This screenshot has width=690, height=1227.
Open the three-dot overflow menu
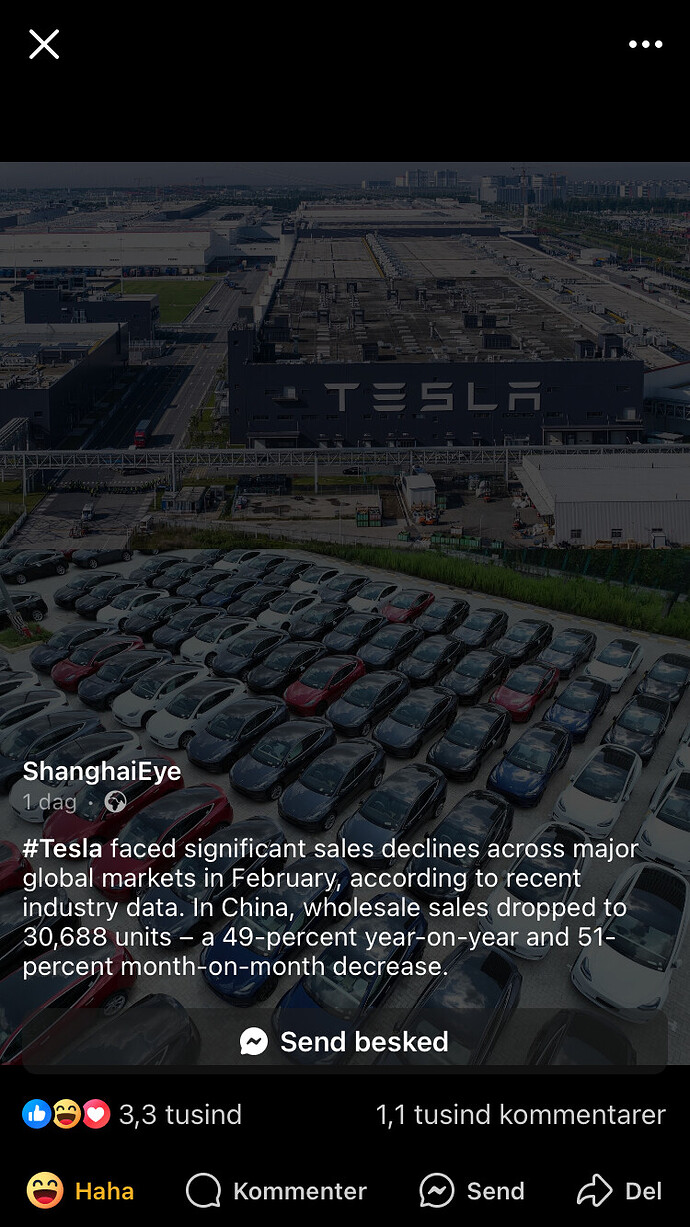coord(645,44)
